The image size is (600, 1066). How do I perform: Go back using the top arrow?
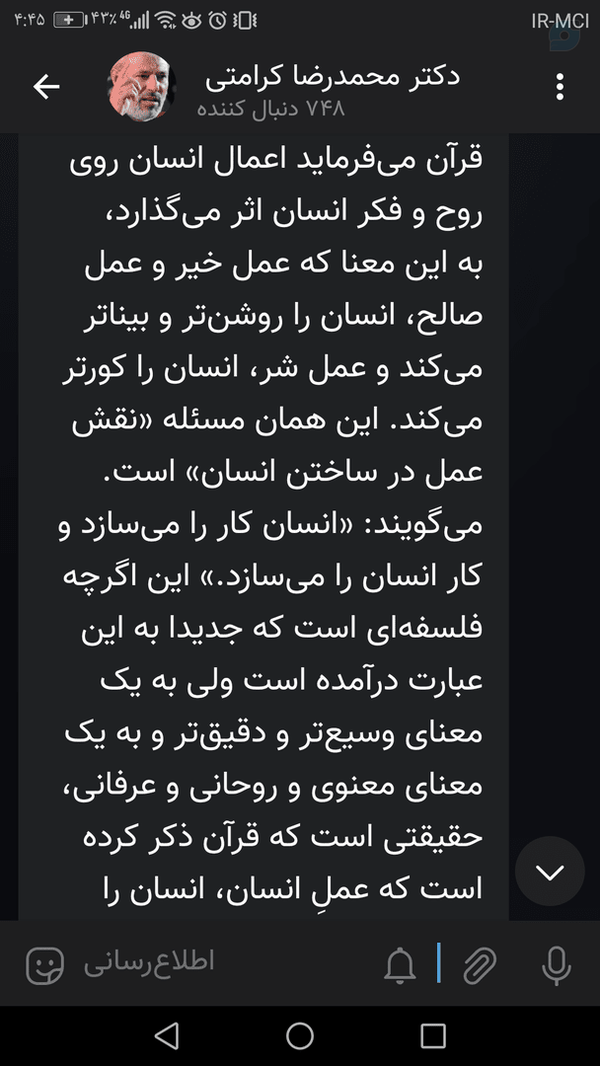[x=46, y=87]
